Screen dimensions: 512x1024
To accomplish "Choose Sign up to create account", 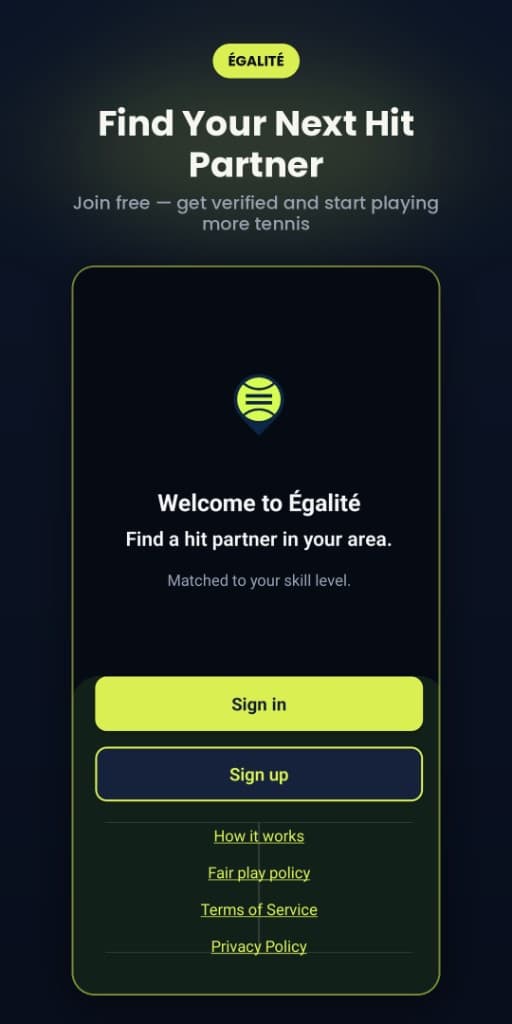I will (x=259, y=774).
